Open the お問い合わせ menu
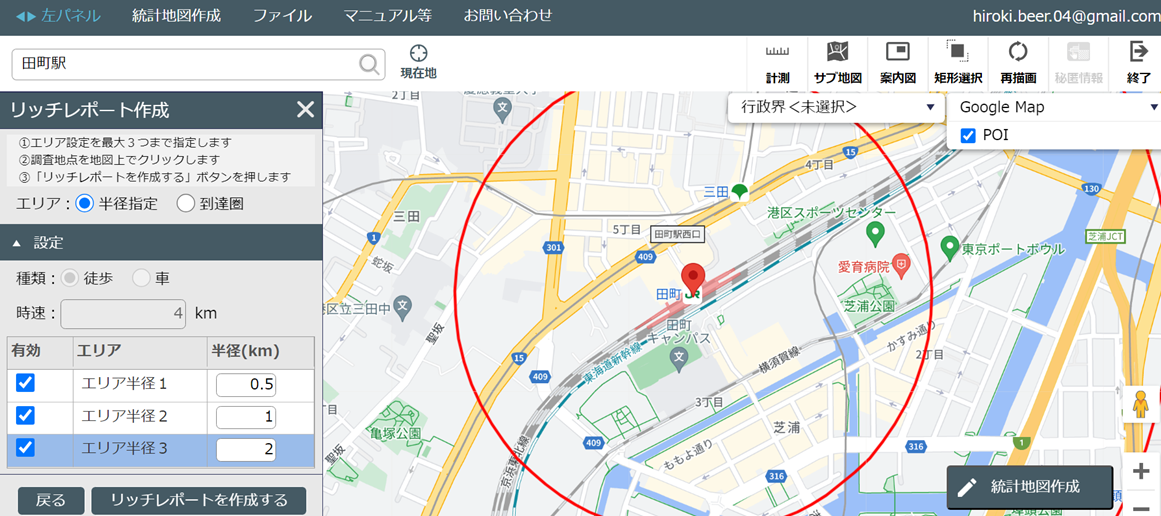This screenshot has height=516, width=1161. point(508,16)
